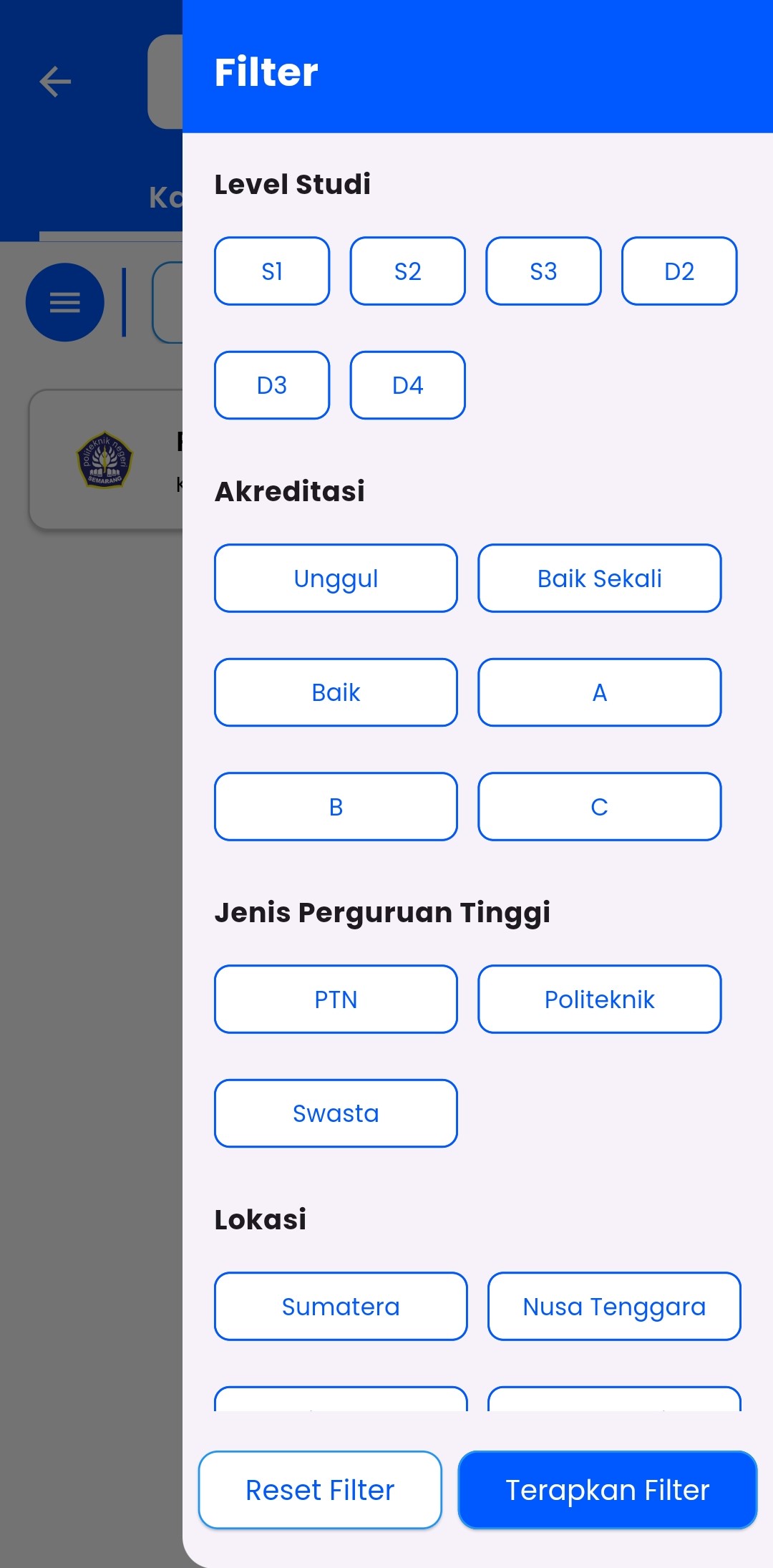Apply filters with Terapkan Filter
773x1568 pixels.
(607, 1490)
